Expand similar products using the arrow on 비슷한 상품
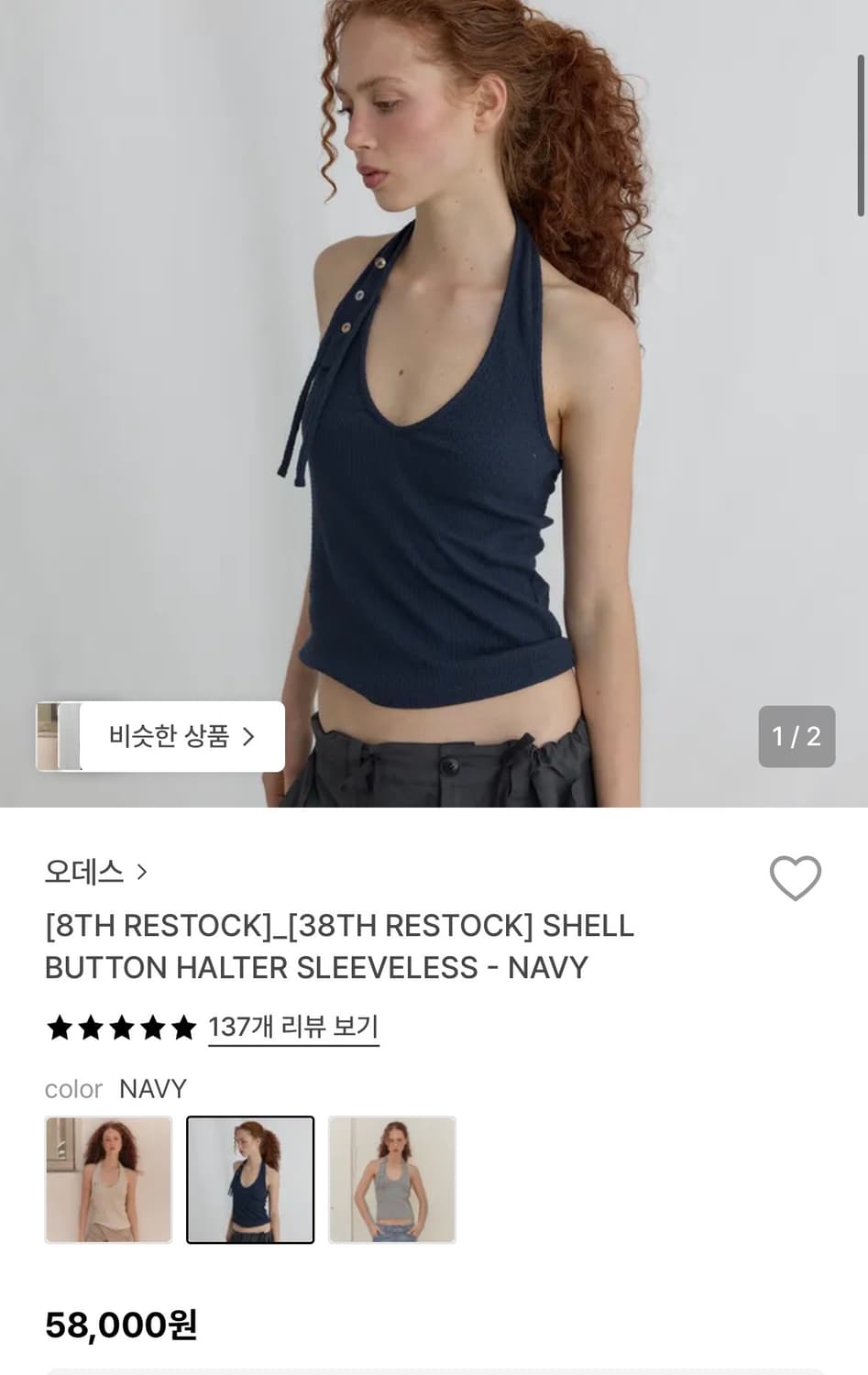The width and height of the screenshot is (868, 1375). (x=249, y=737)
